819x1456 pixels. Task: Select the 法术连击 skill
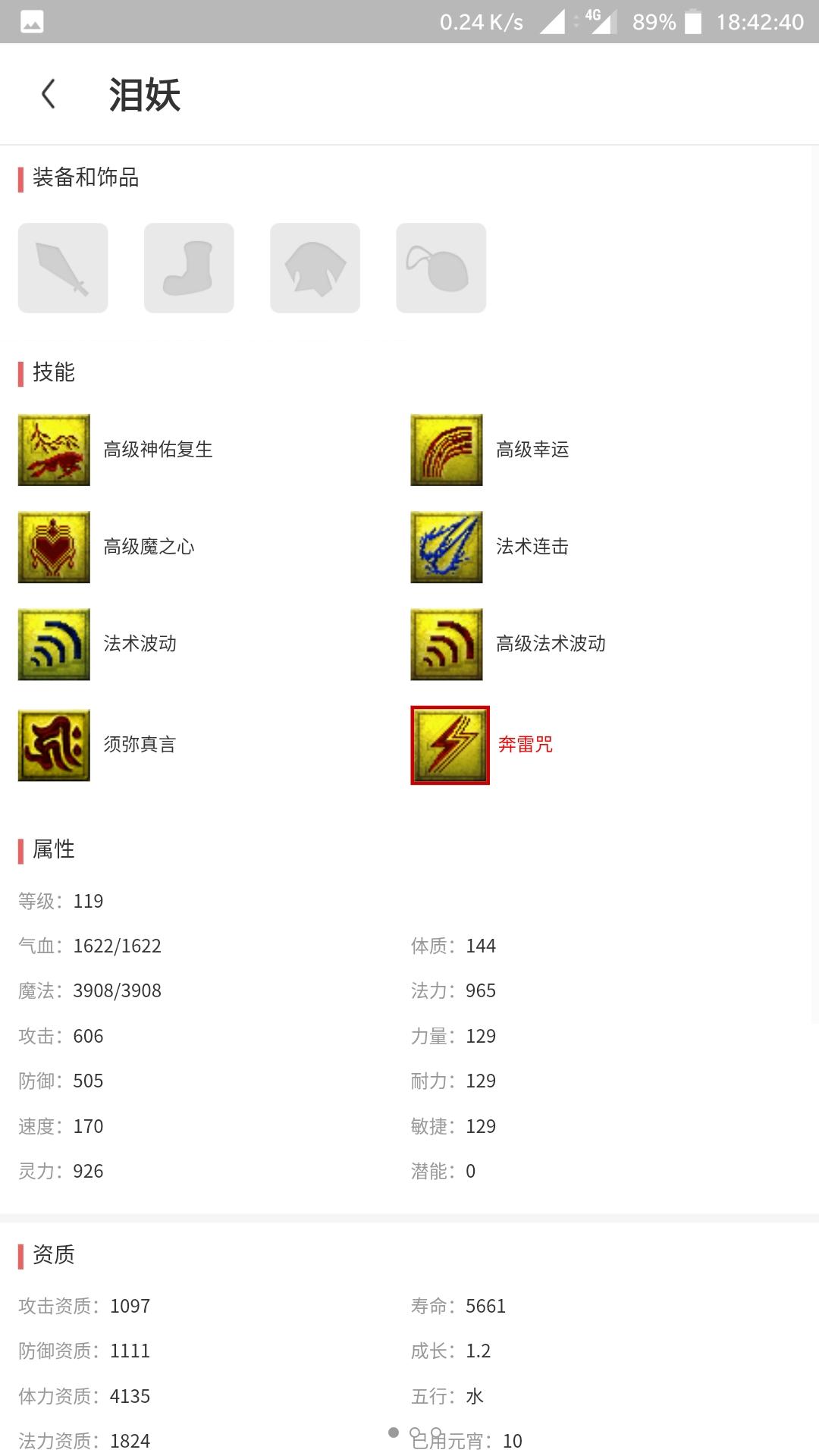pyautogui.click(x=447, y=547)
